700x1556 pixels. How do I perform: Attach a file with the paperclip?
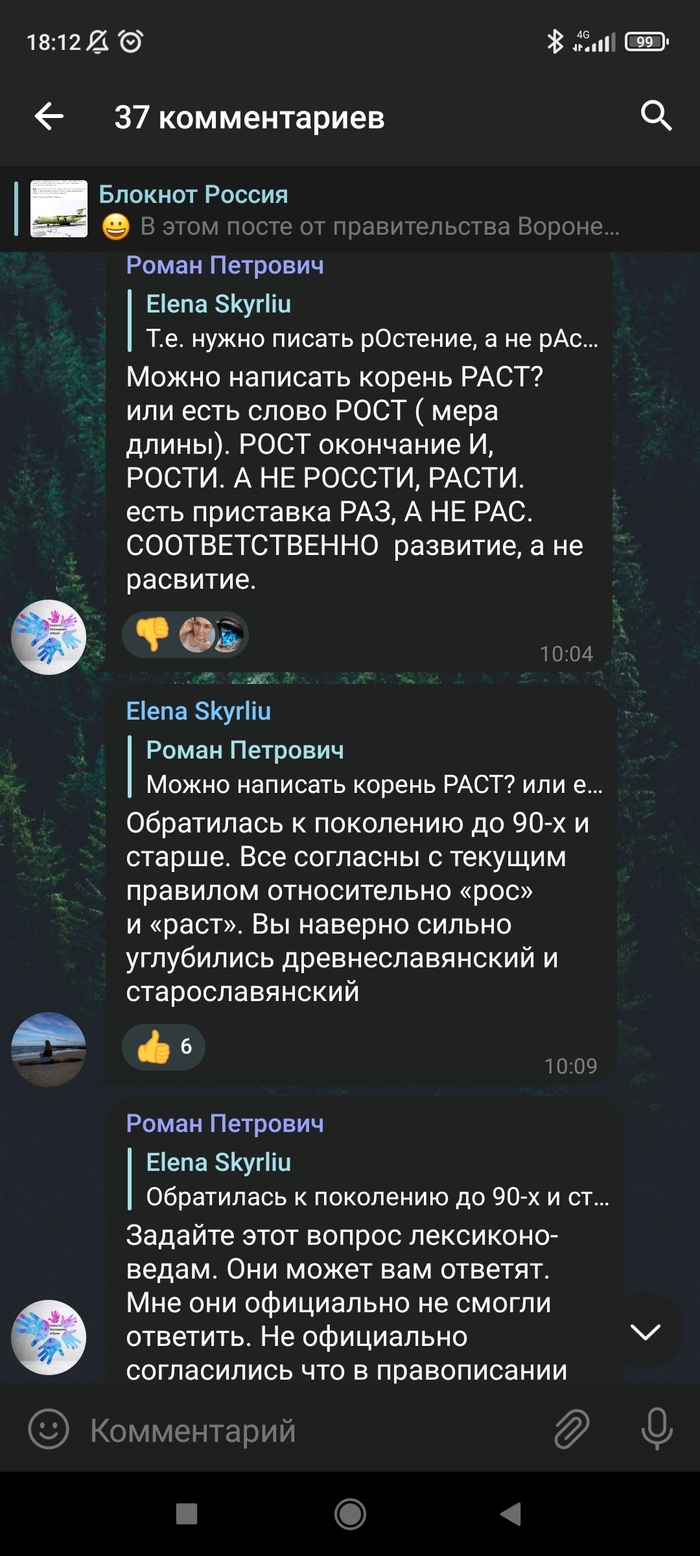(572, 1429)
